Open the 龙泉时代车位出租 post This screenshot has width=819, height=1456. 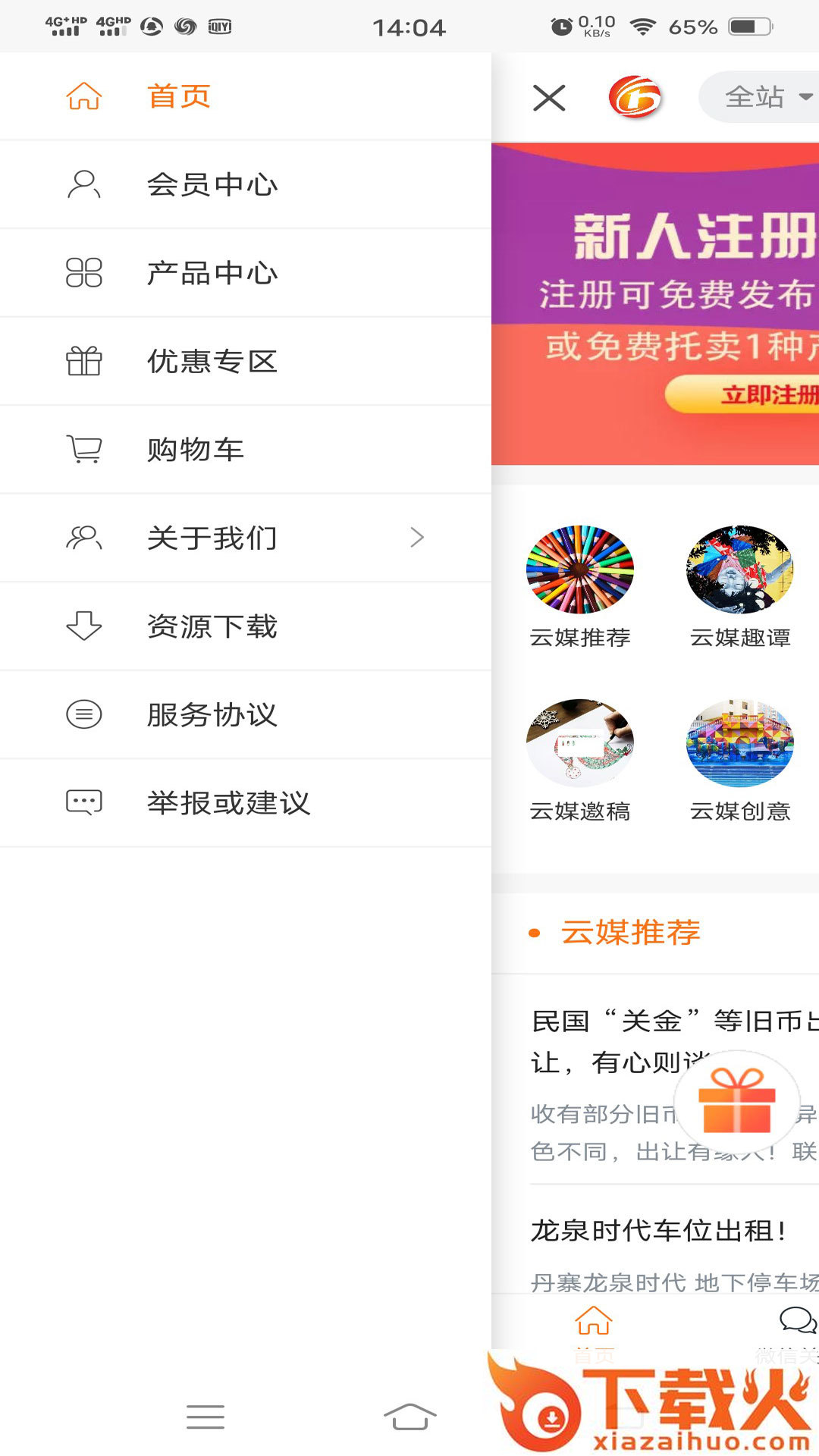point(658,1230)
